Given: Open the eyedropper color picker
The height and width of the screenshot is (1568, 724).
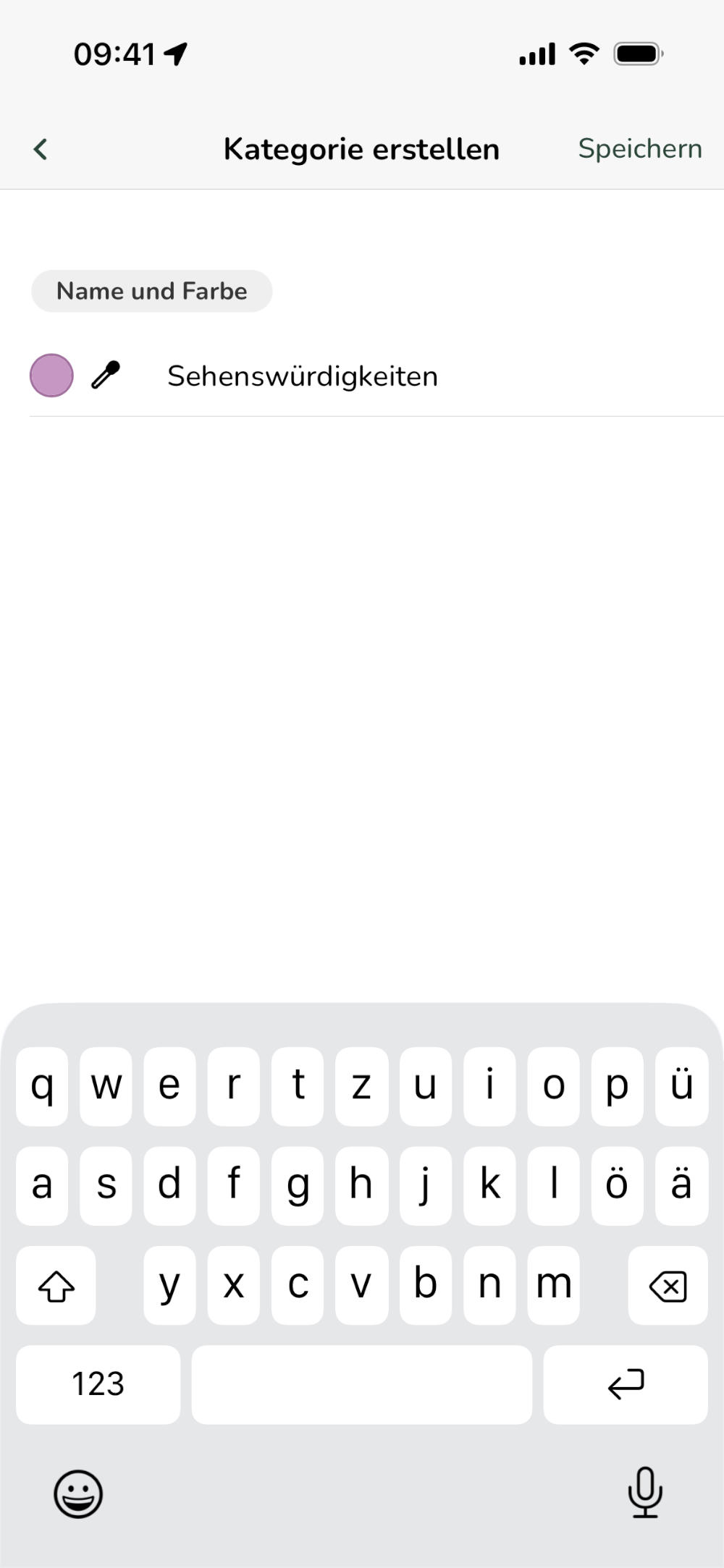Looking at the screenshot, I should [106, 376].
